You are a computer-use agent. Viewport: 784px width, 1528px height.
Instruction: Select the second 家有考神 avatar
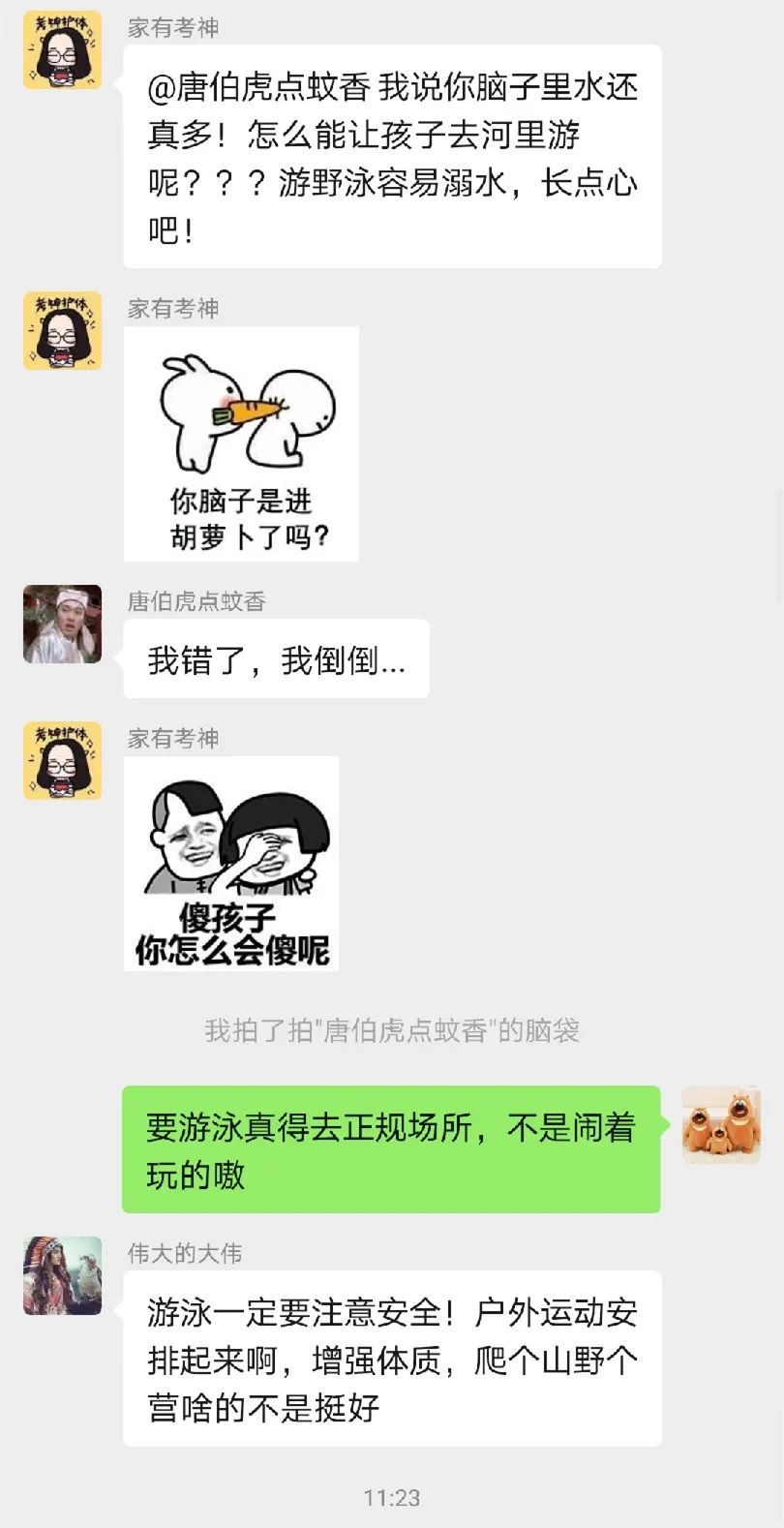coord(62,330)
